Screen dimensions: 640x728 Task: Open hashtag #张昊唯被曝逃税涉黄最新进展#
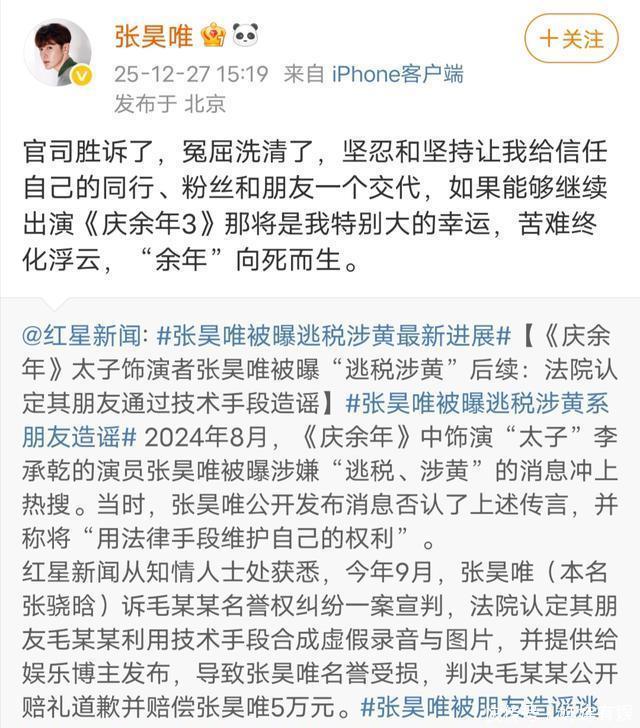[326, 335]
